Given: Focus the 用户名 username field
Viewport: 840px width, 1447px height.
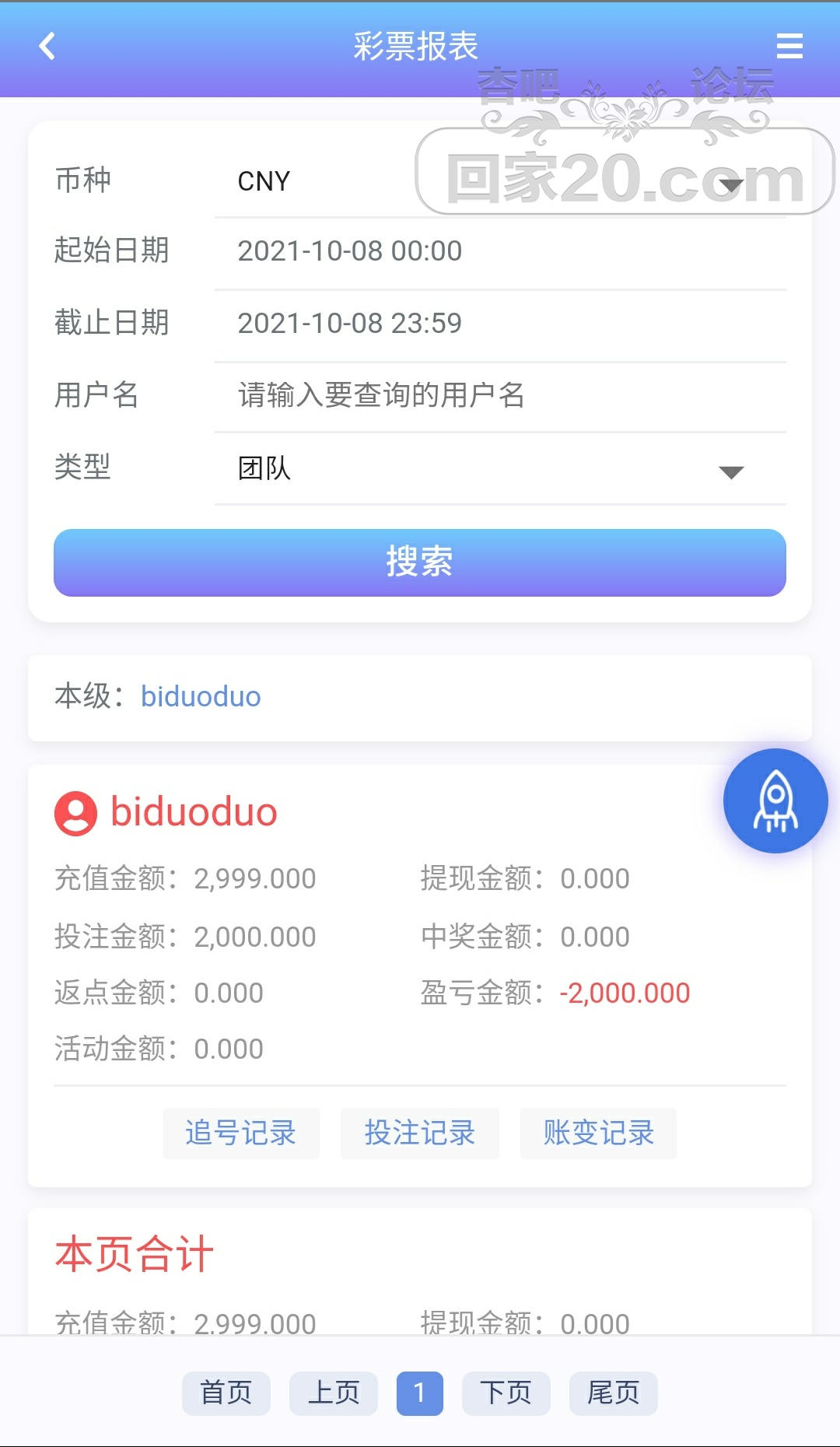Looking at the screenshot, I should (x=499, y=395).
